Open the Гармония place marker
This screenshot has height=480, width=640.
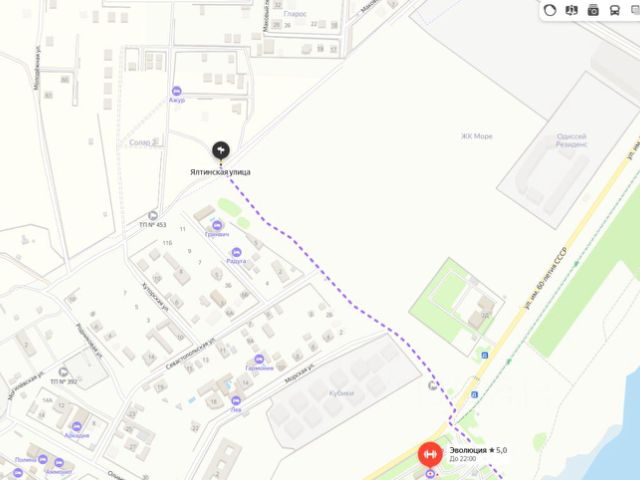(259, 358)
